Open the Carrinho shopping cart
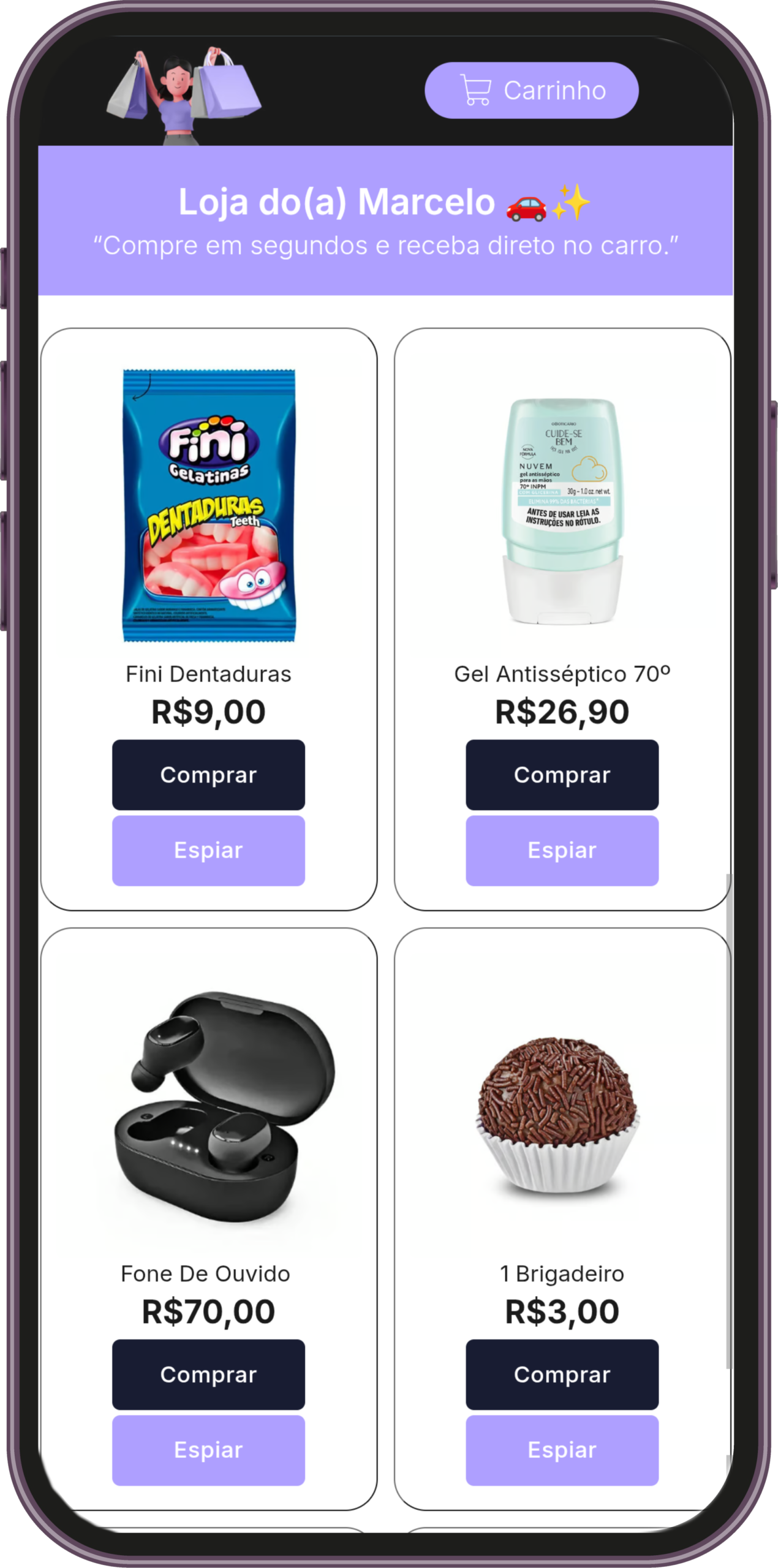Image resolution: width=778 pixels, height=1568 pixels. tap(531, 91)
